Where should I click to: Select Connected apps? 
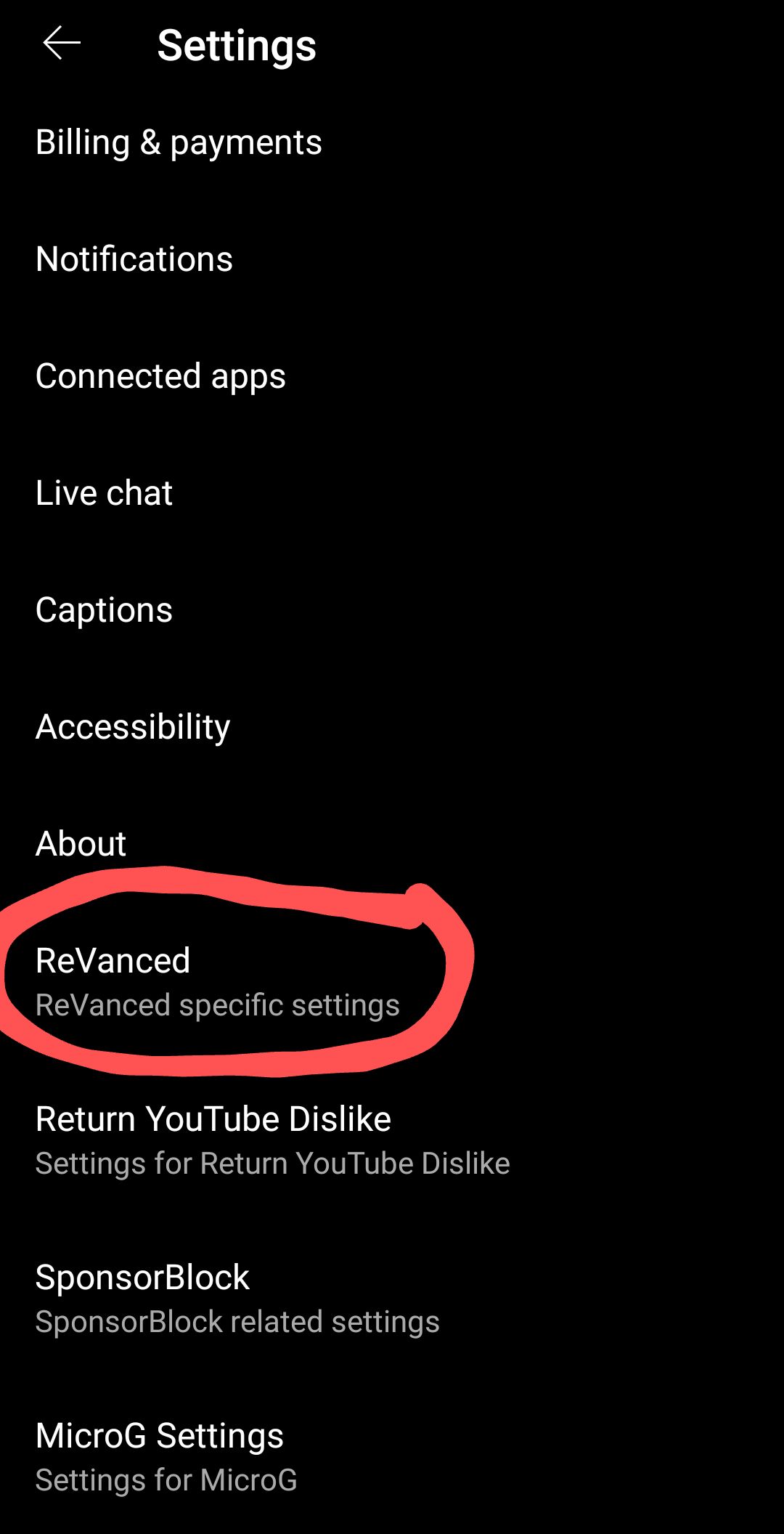point(160,376)
